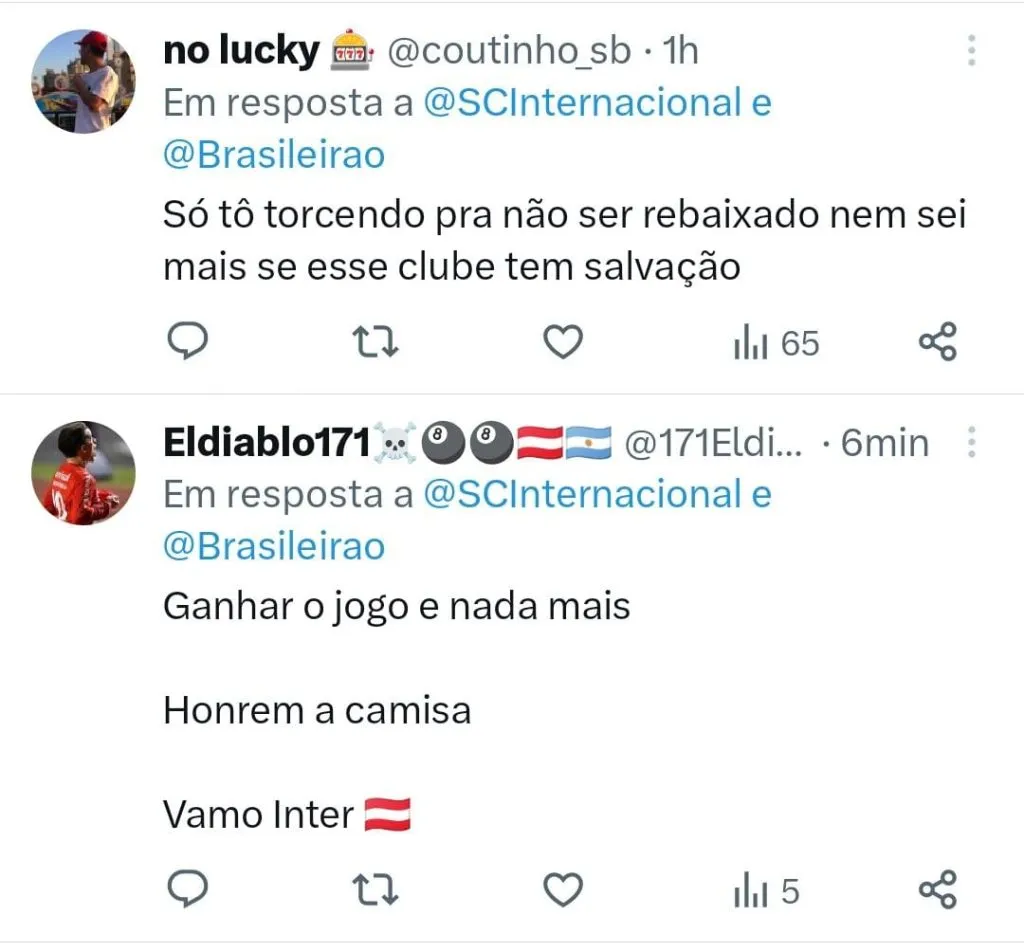Screen dimensions: 1024x952
Task: Retweet no lucky's post
Action: point(378,343)
